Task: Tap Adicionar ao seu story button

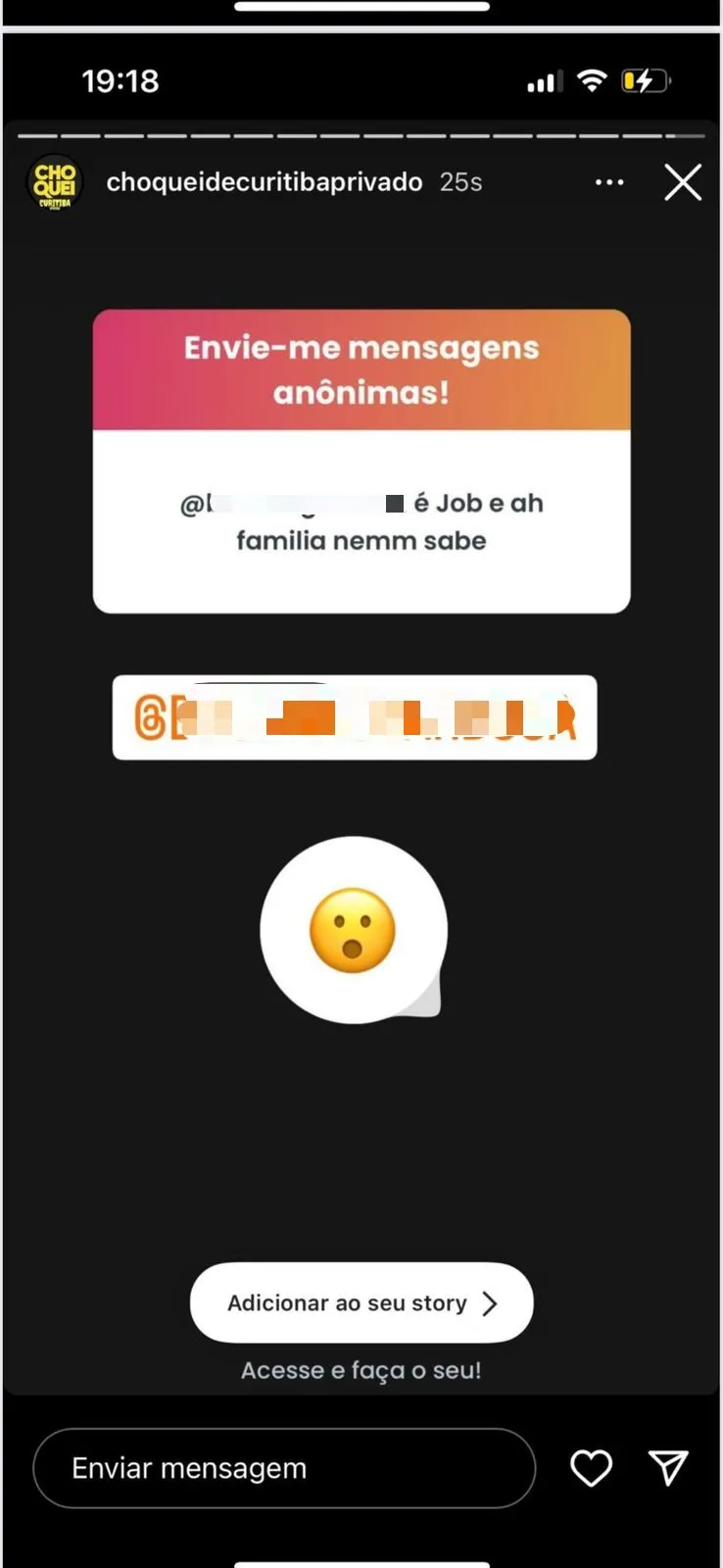Action: [361, 1302]
